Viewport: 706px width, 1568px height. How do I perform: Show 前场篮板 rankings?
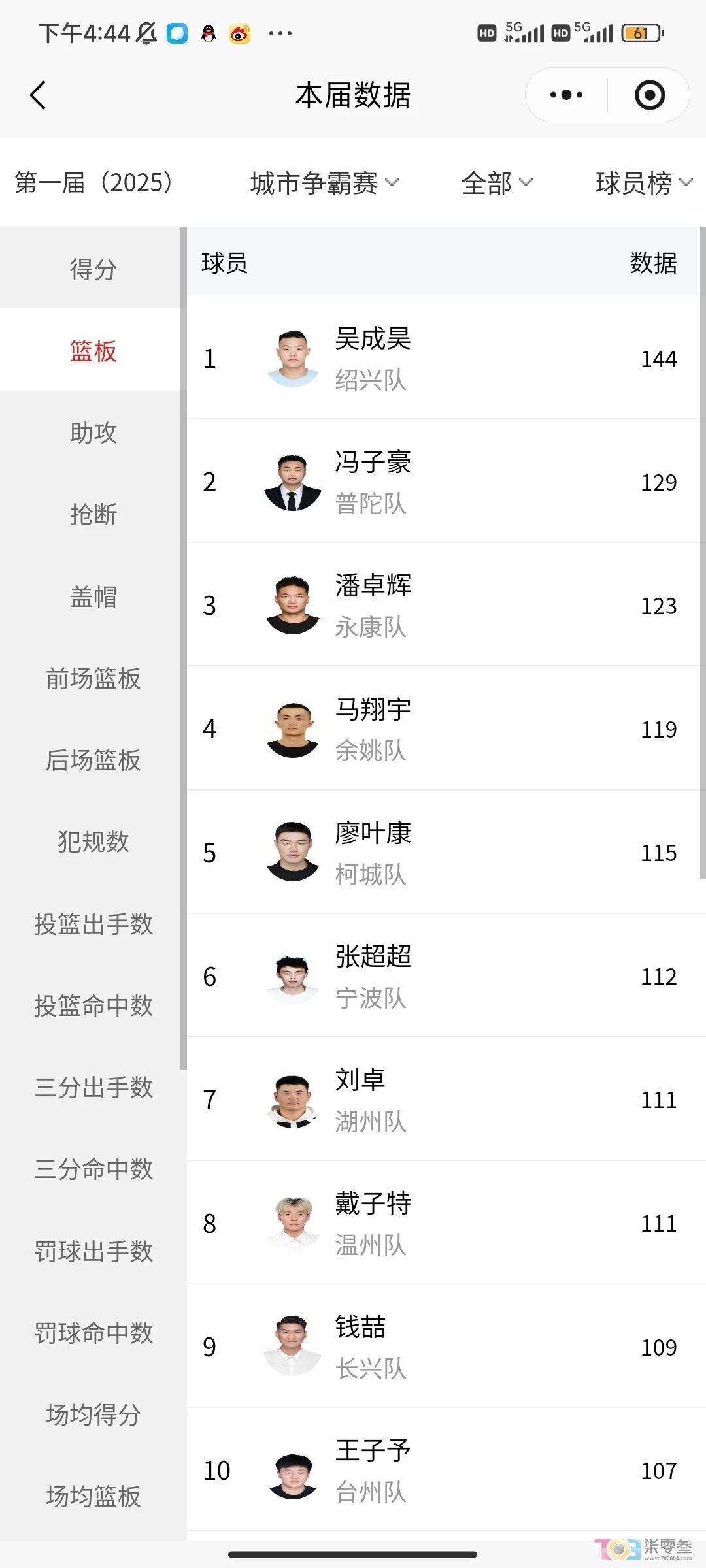[93, 678]
